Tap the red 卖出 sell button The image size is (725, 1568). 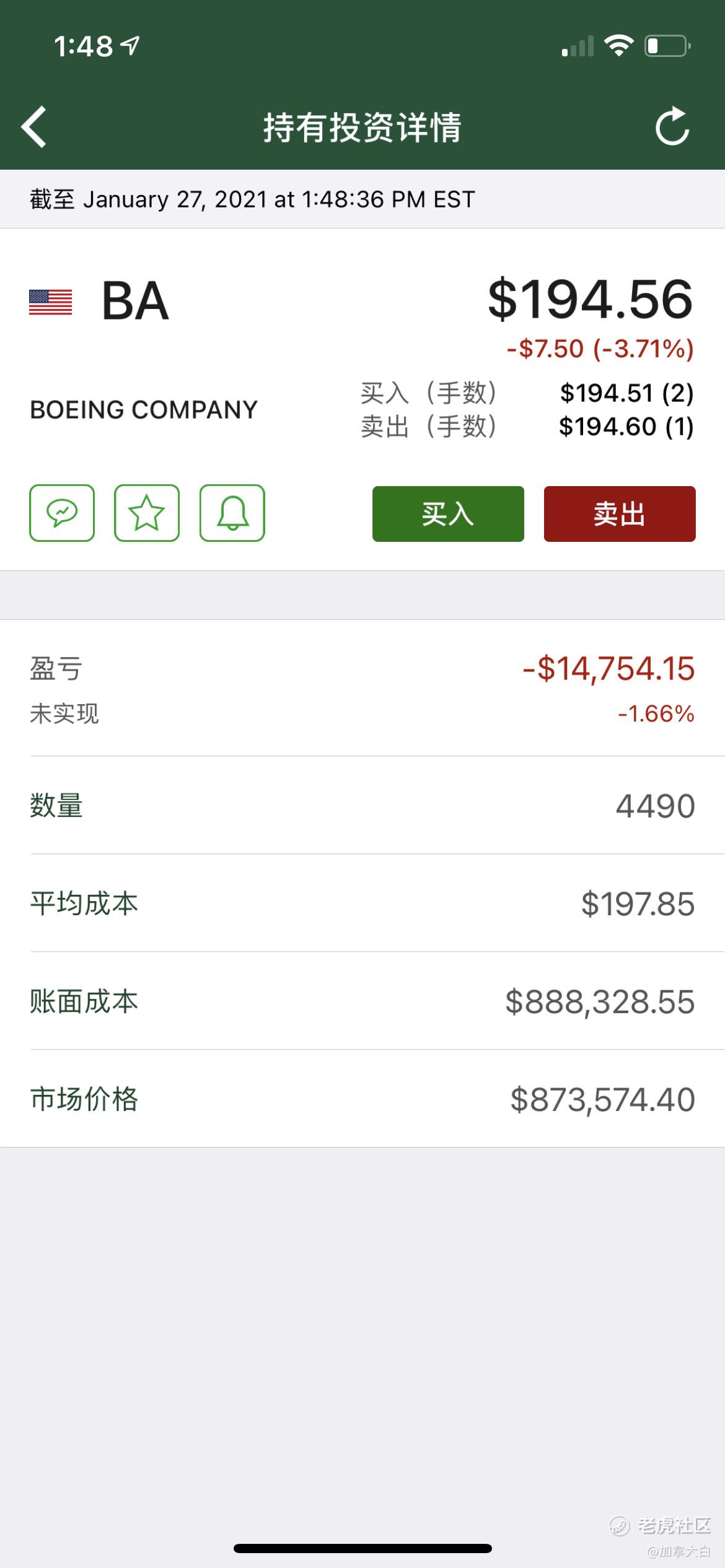click(x=620, y=514)
